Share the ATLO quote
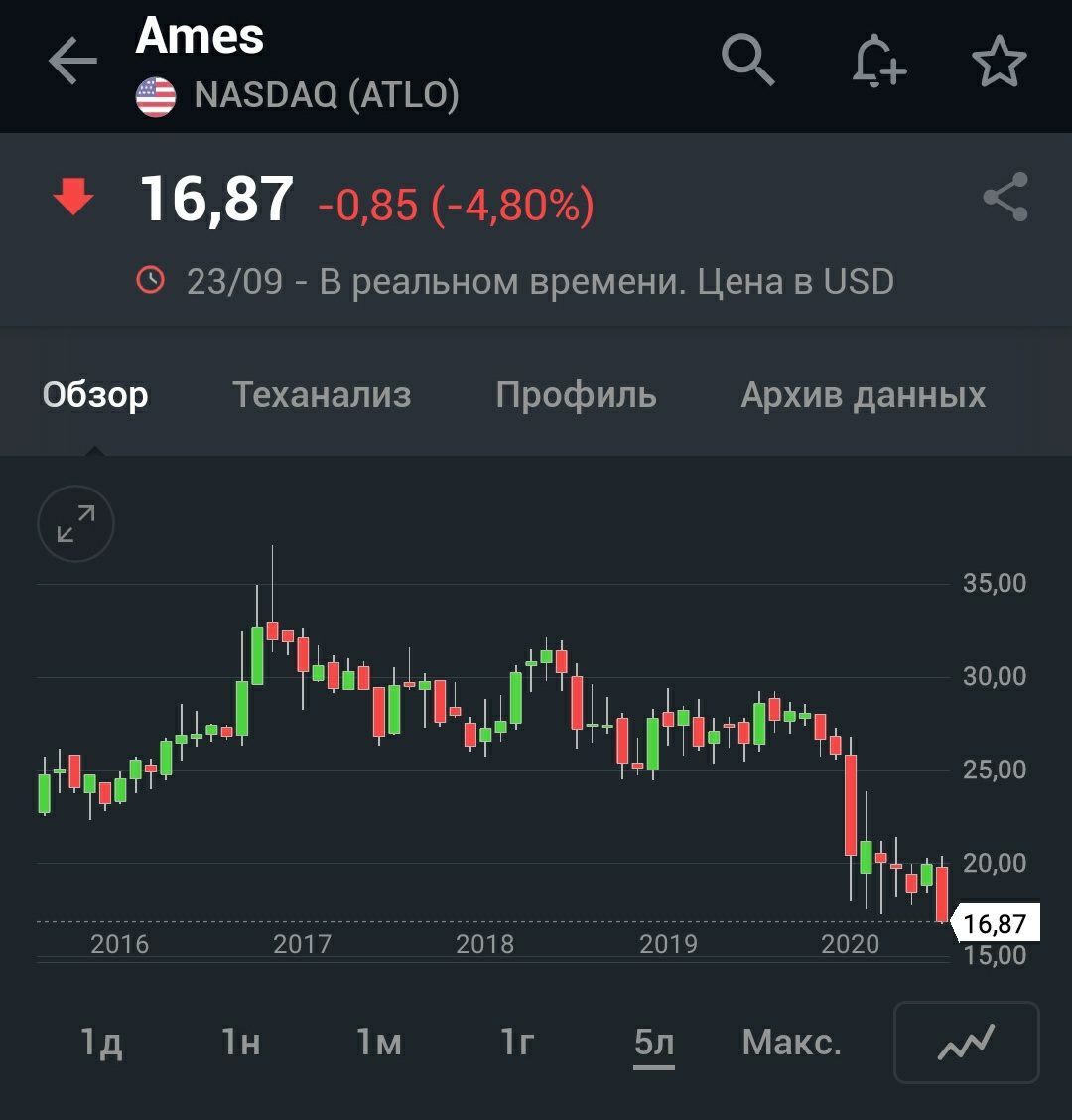Viewport: 1072px width, 1120px height. 1005,198
